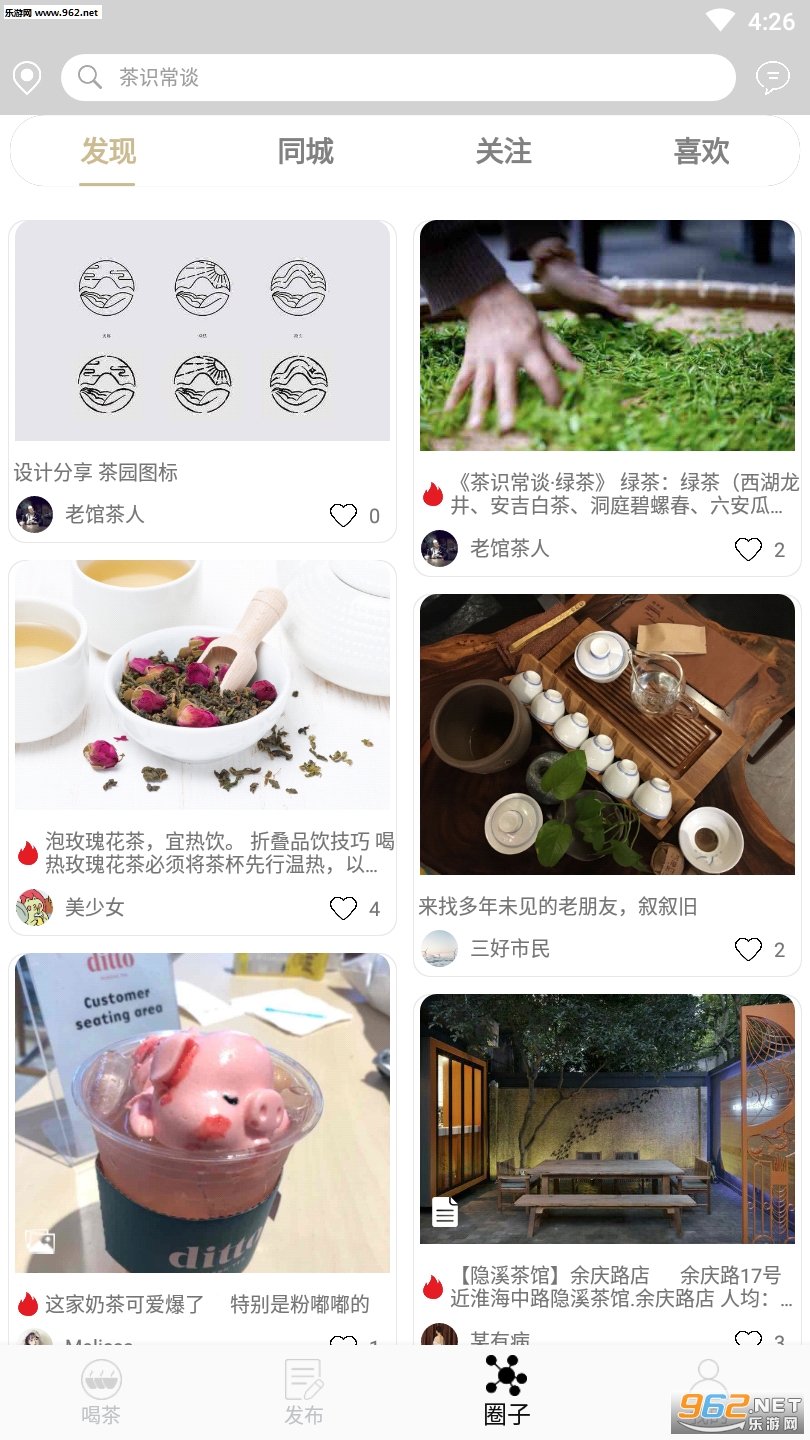Open the 泡玫瑰花茶 post
This screenshot has width=810, height=1440.
(202, 685)
